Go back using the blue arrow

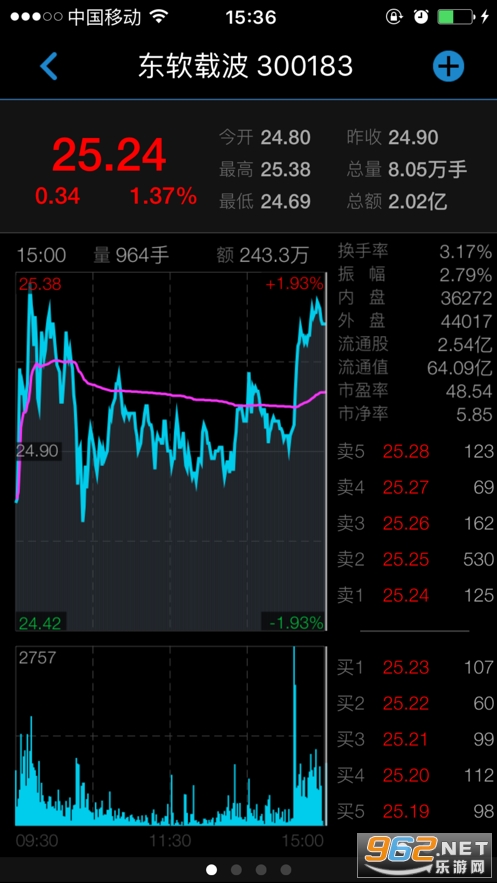(x=49, y=66)
